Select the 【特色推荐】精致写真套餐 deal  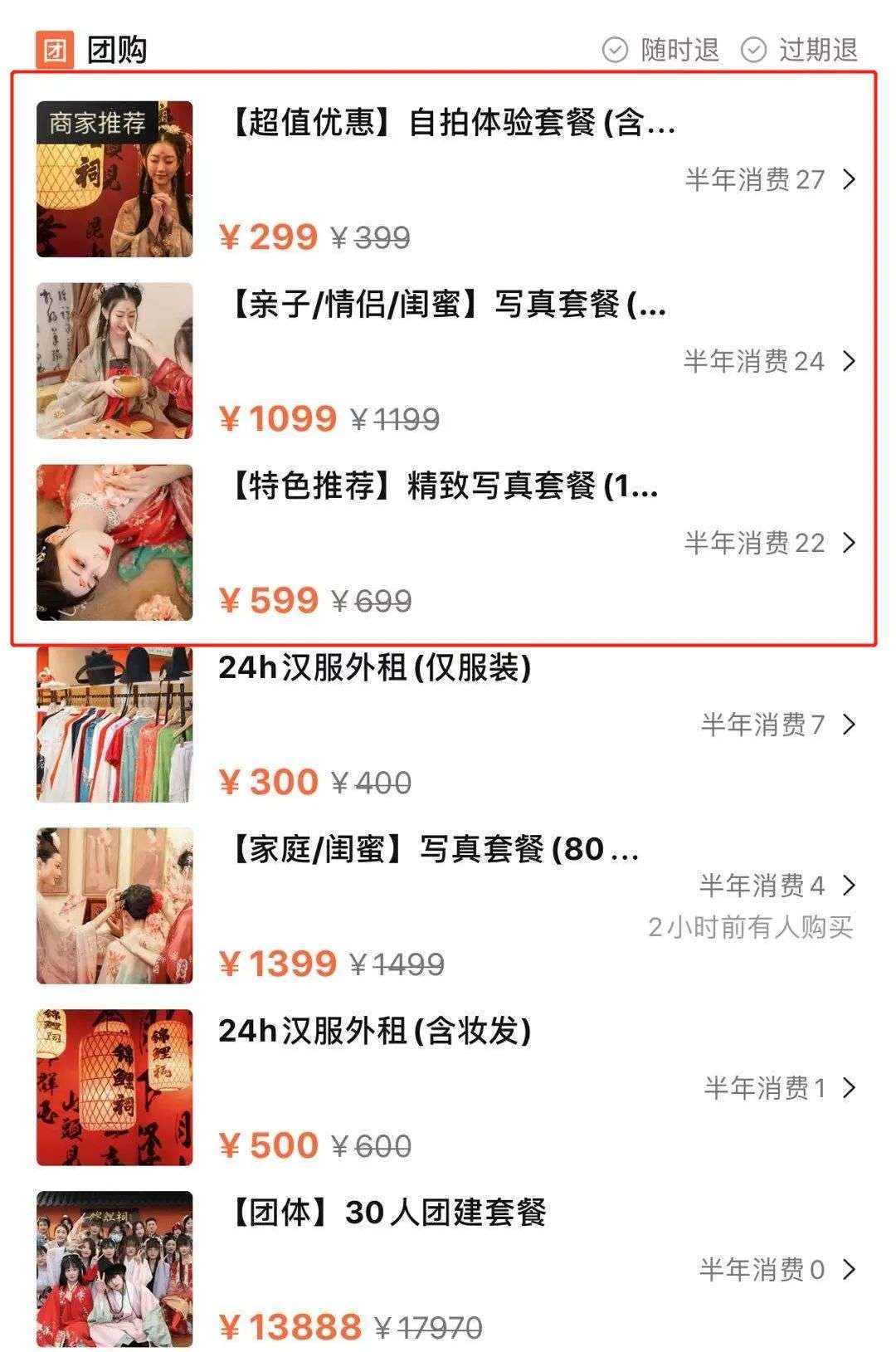[442, 487]
